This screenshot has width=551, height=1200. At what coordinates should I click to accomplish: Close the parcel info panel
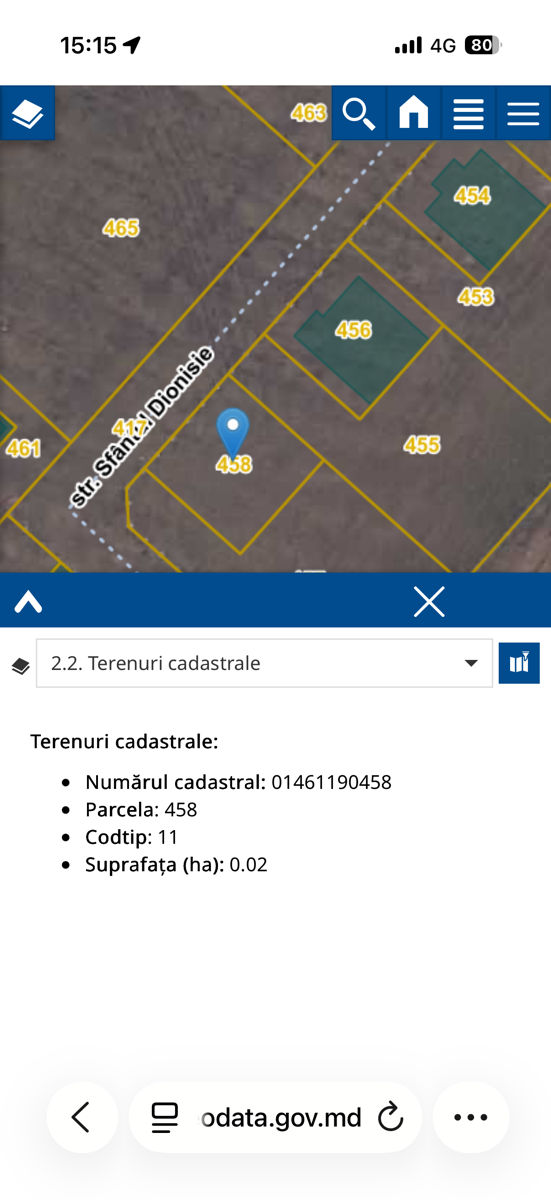429,601
